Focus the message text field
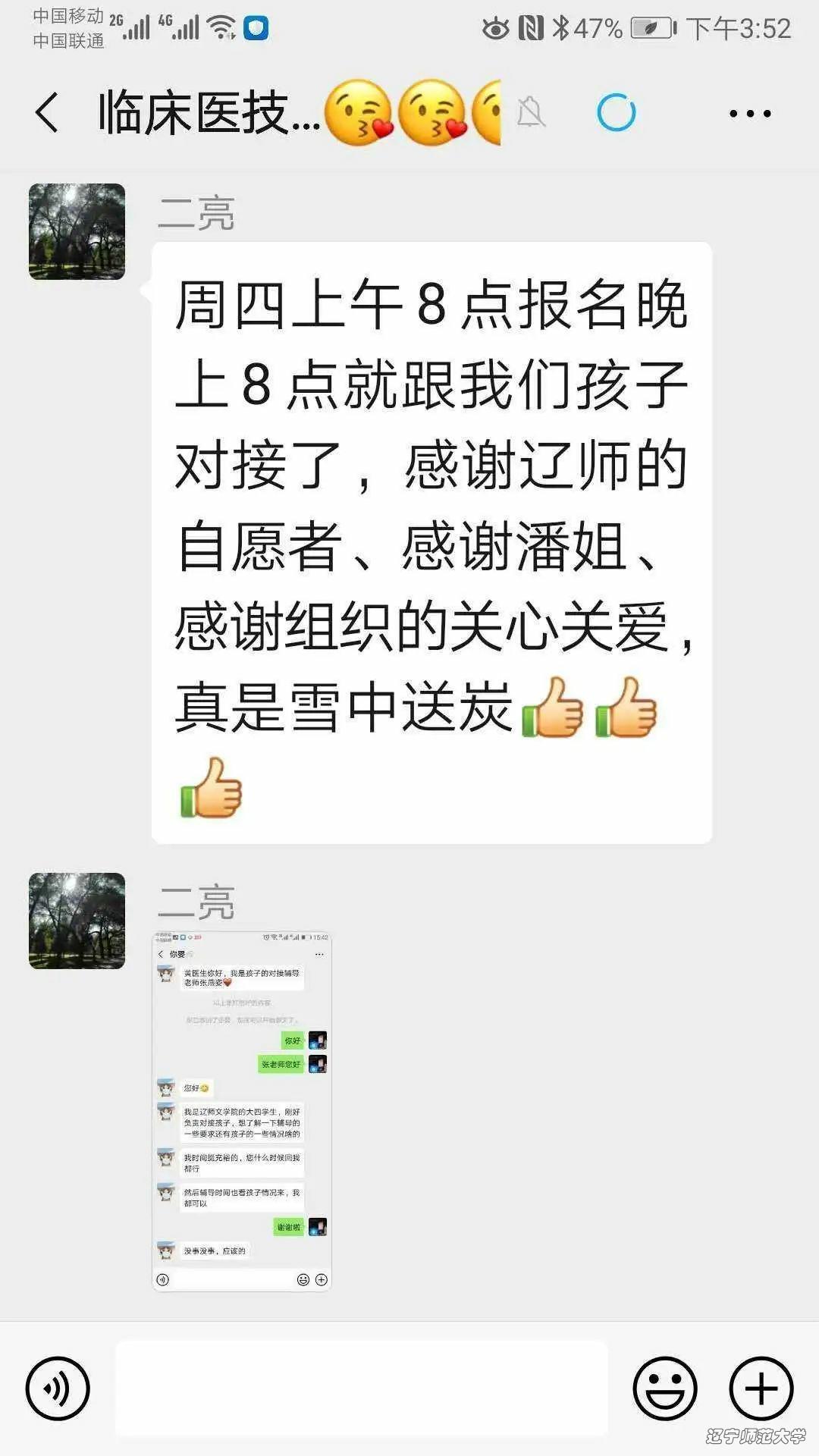Image resolution: width=819 pixels, height=1456 pixels. [x=362, y=1388]
